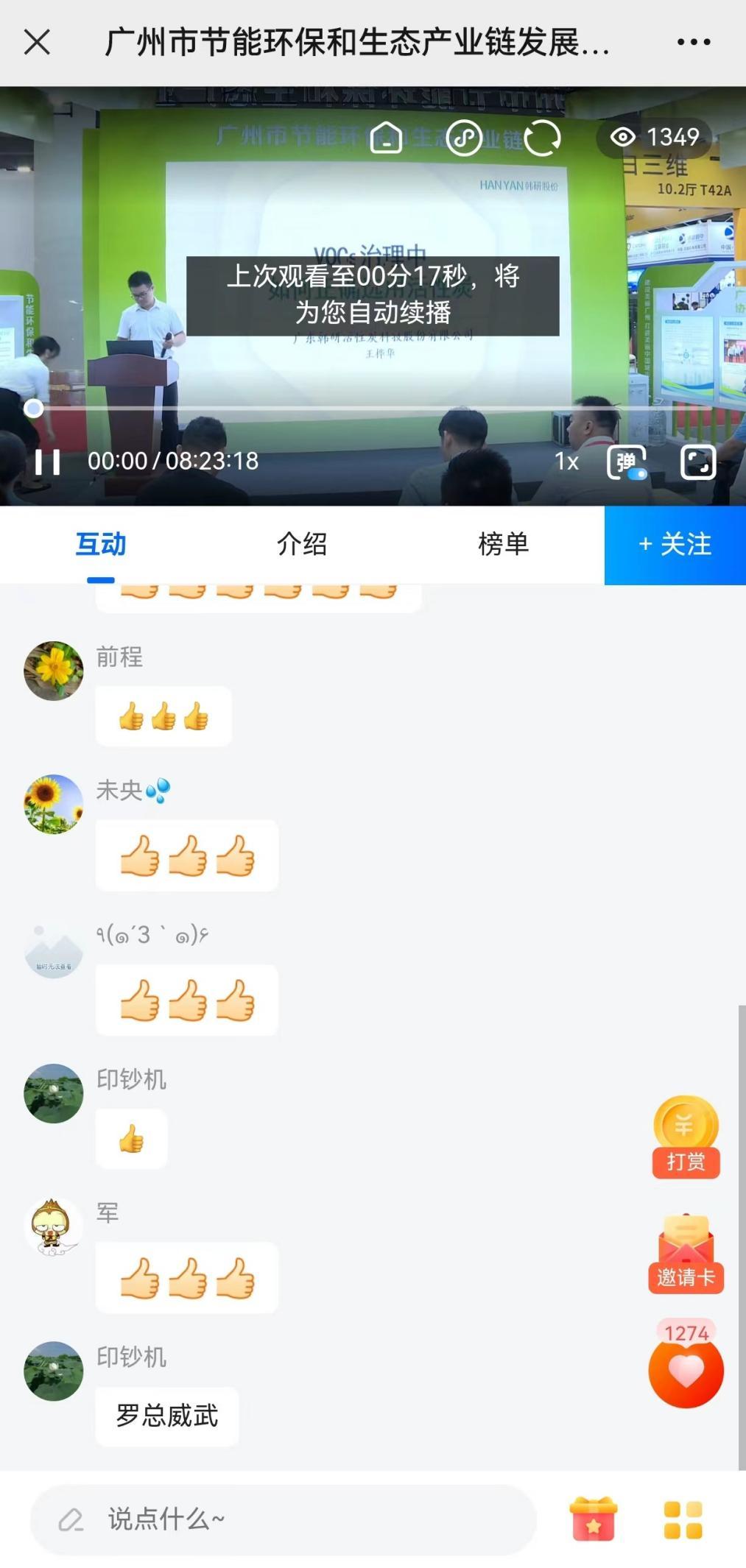Open the four-square grid menu
Viewport: 746px width, 1568px height.
tap(683, 1519)
